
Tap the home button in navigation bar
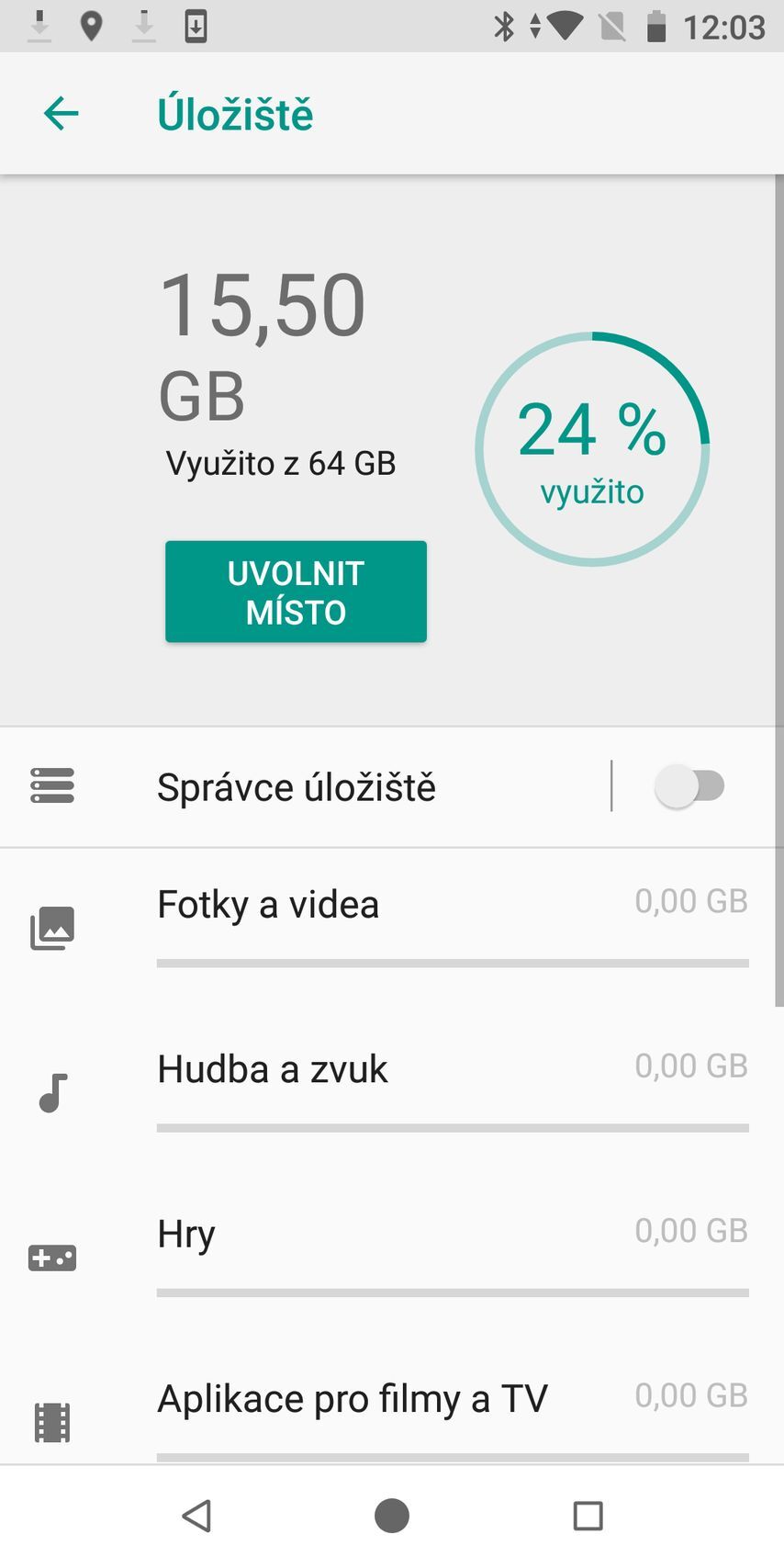tap(391, 1515)
